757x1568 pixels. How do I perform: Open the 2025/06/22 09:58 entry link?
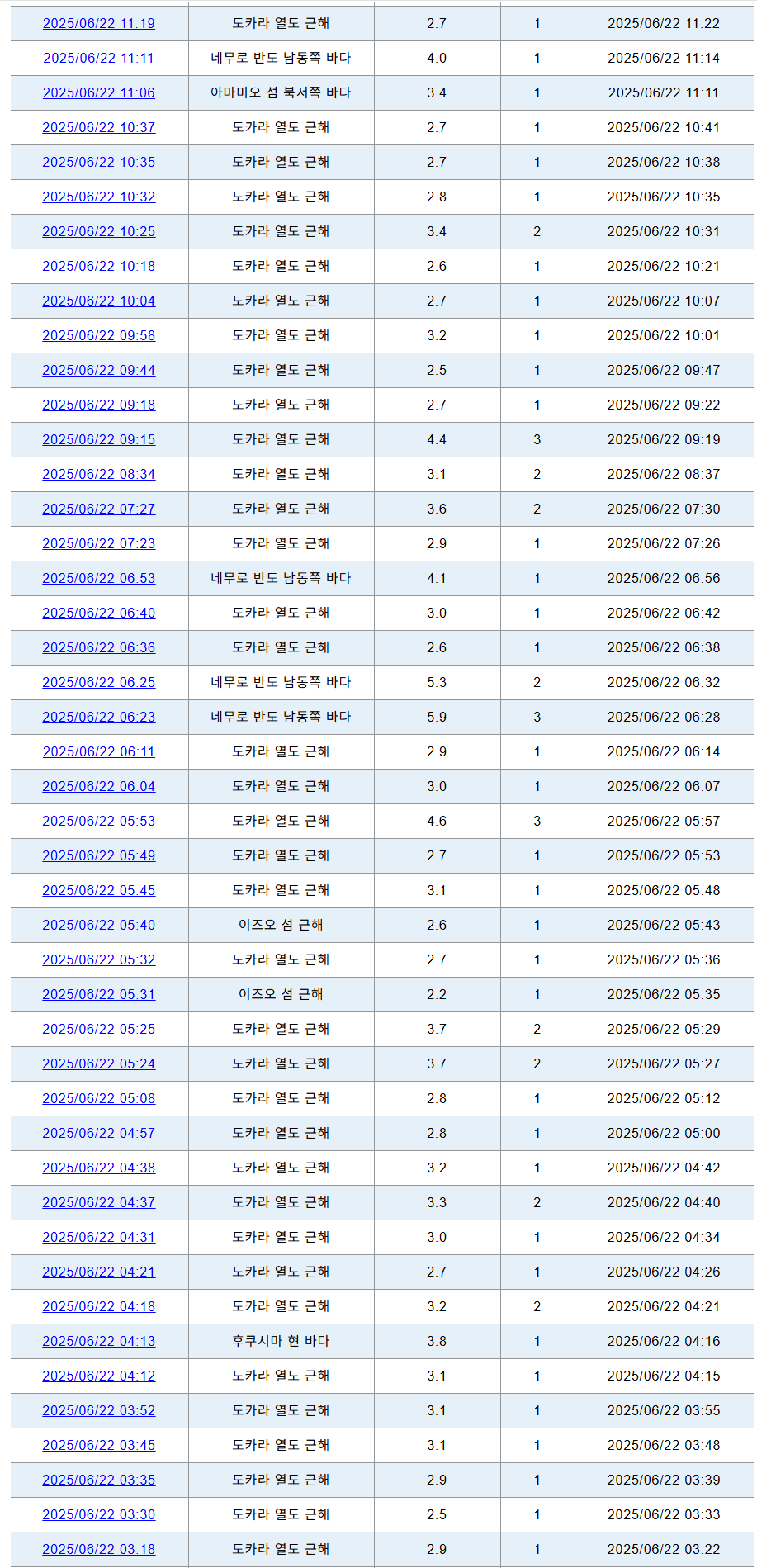coord(99,335)
